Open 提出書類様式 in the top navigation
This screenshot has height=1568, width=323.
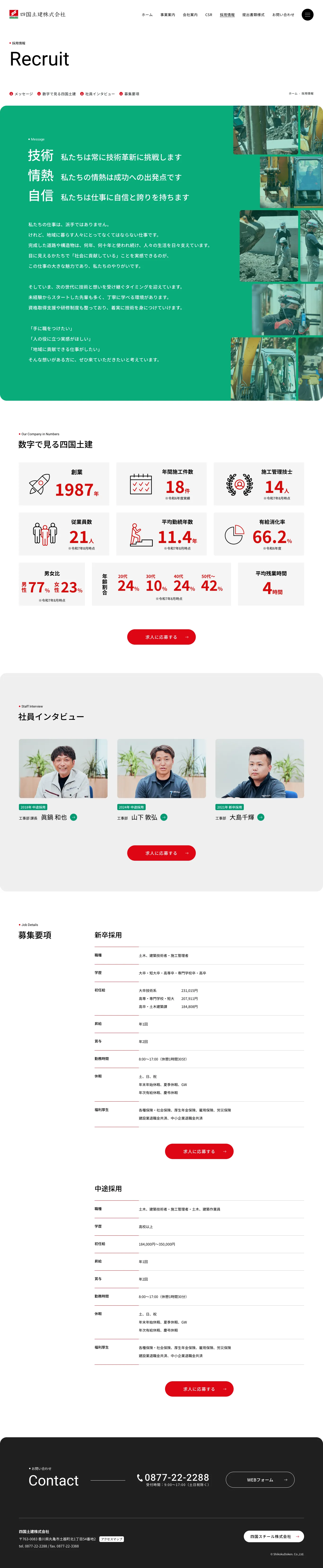(x=253, y=15)
